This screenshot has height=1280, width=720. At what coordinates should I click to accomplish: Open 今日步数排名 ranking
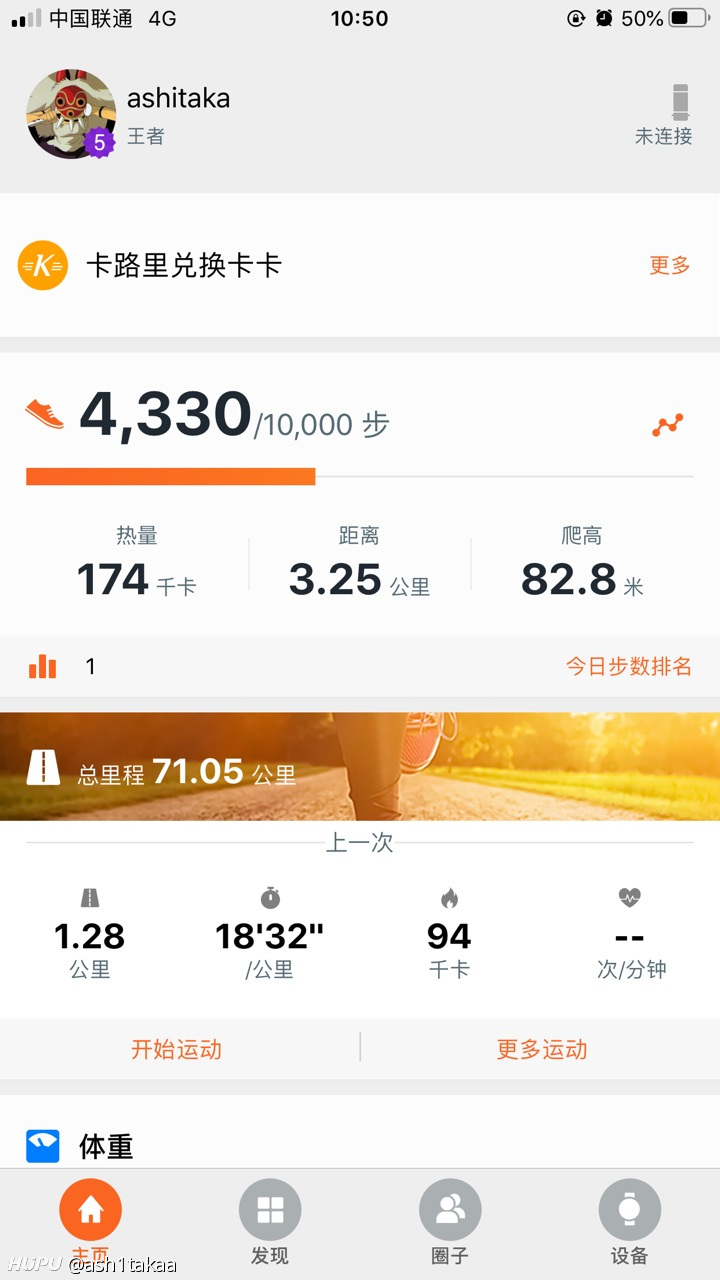[629, 667]
